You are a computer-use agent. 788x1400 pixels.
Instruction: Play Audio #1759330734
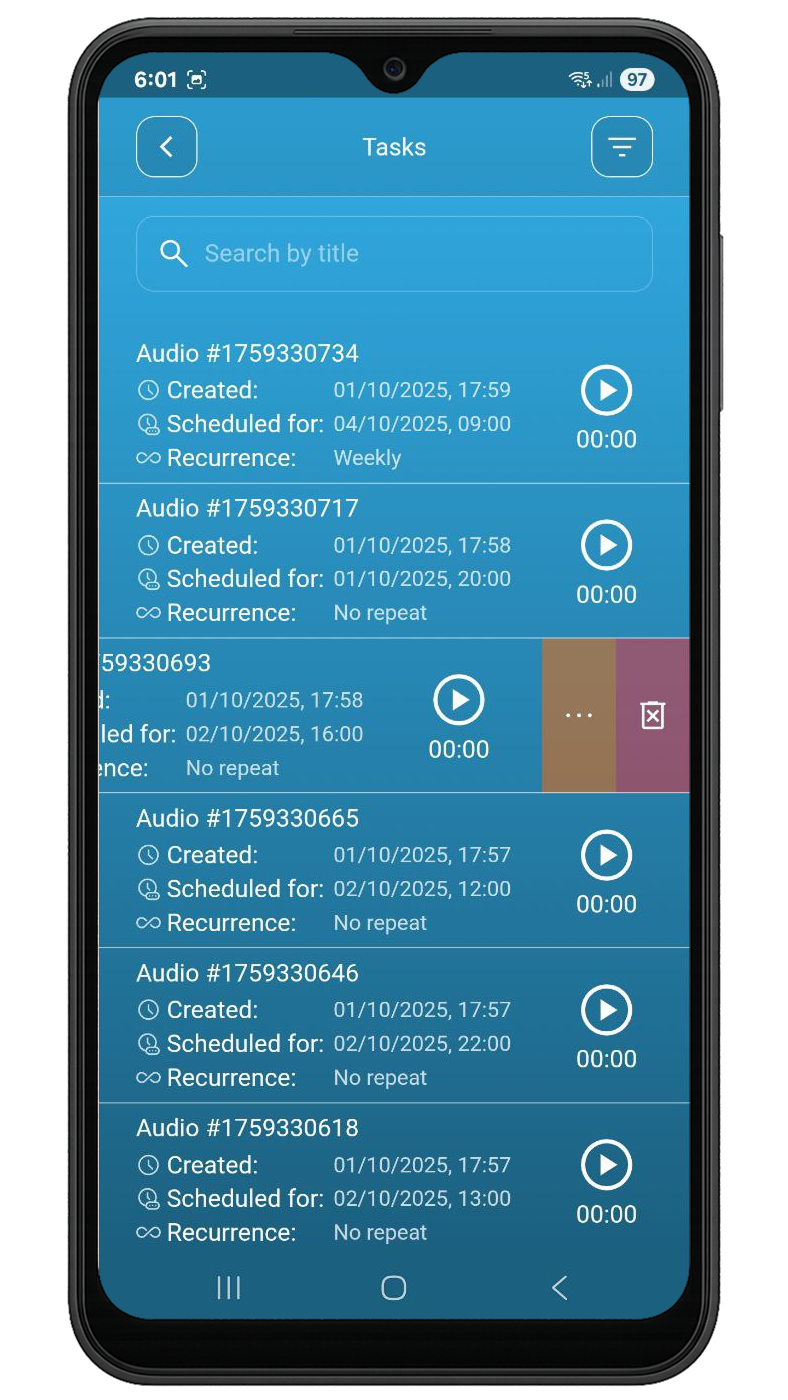(x=606, y=390)
